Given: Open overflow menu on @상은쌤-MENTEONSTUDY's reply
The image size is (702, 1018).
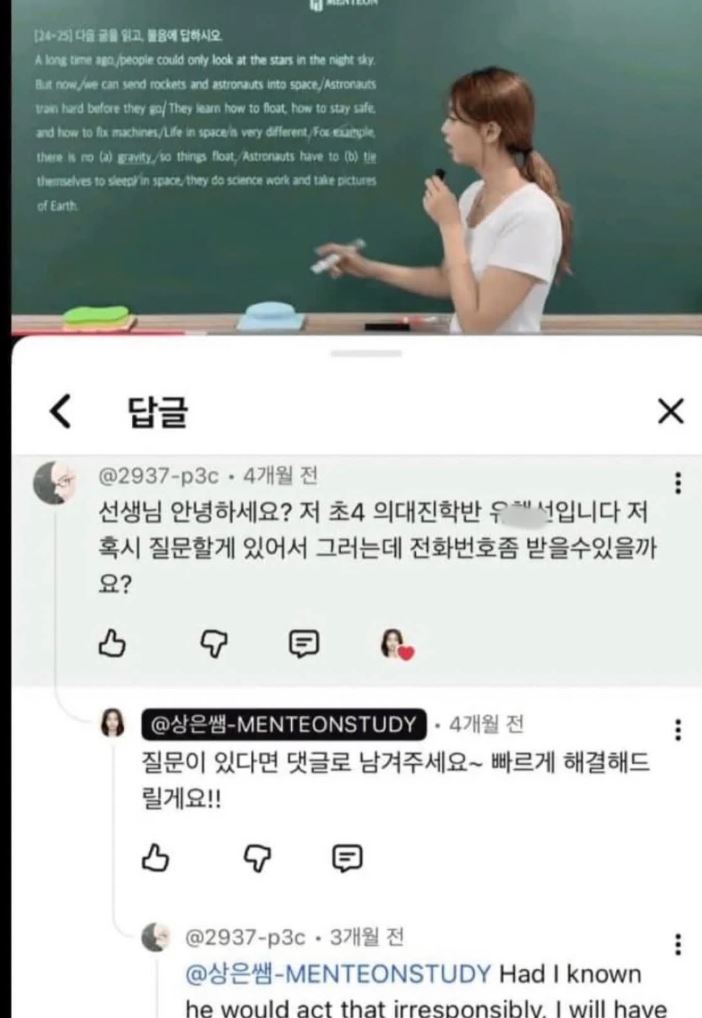Looking at the screenshot, I should tap(677, 730).
